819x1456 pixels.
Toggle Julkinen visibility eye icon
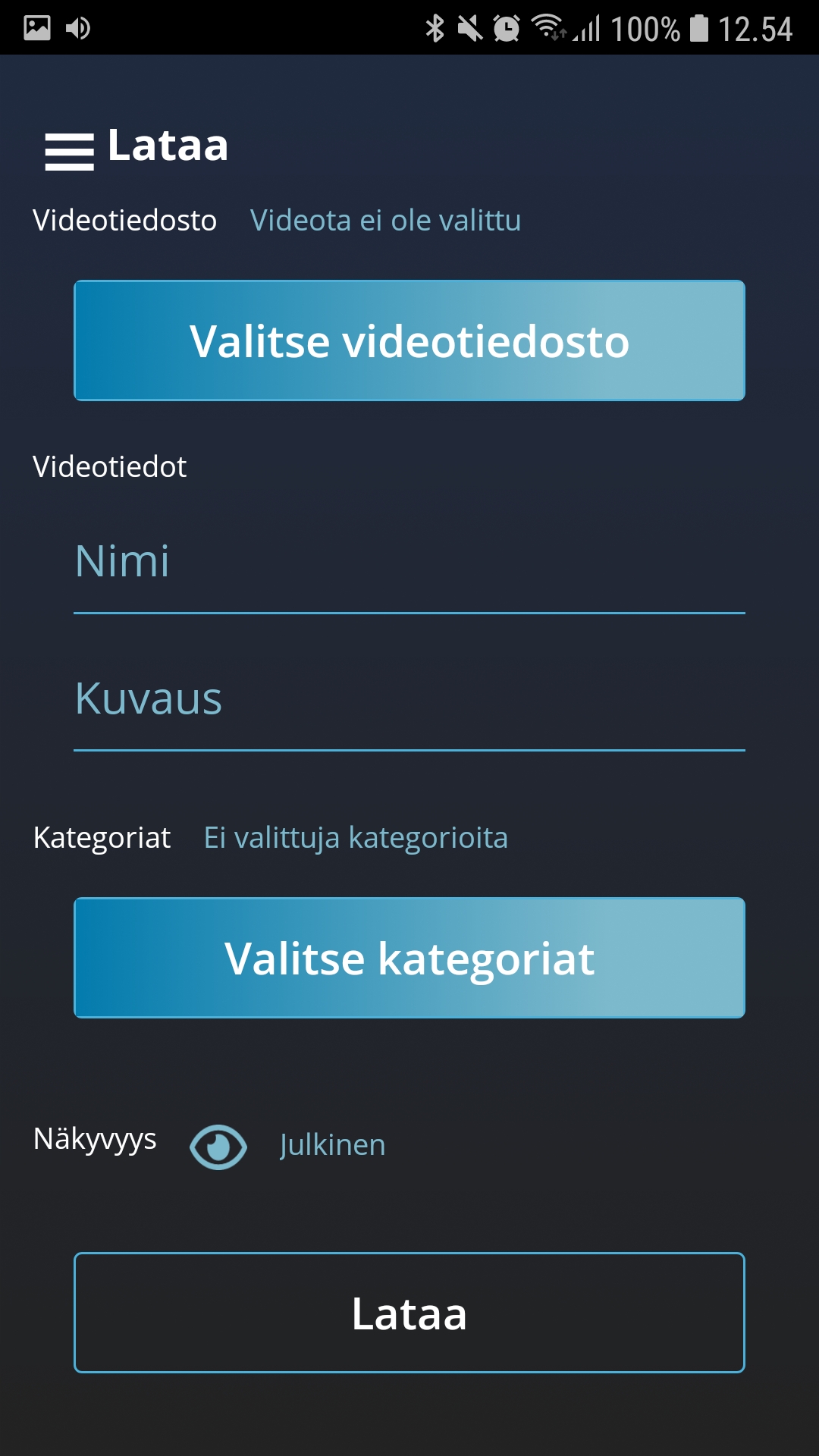coord(218,1147)
